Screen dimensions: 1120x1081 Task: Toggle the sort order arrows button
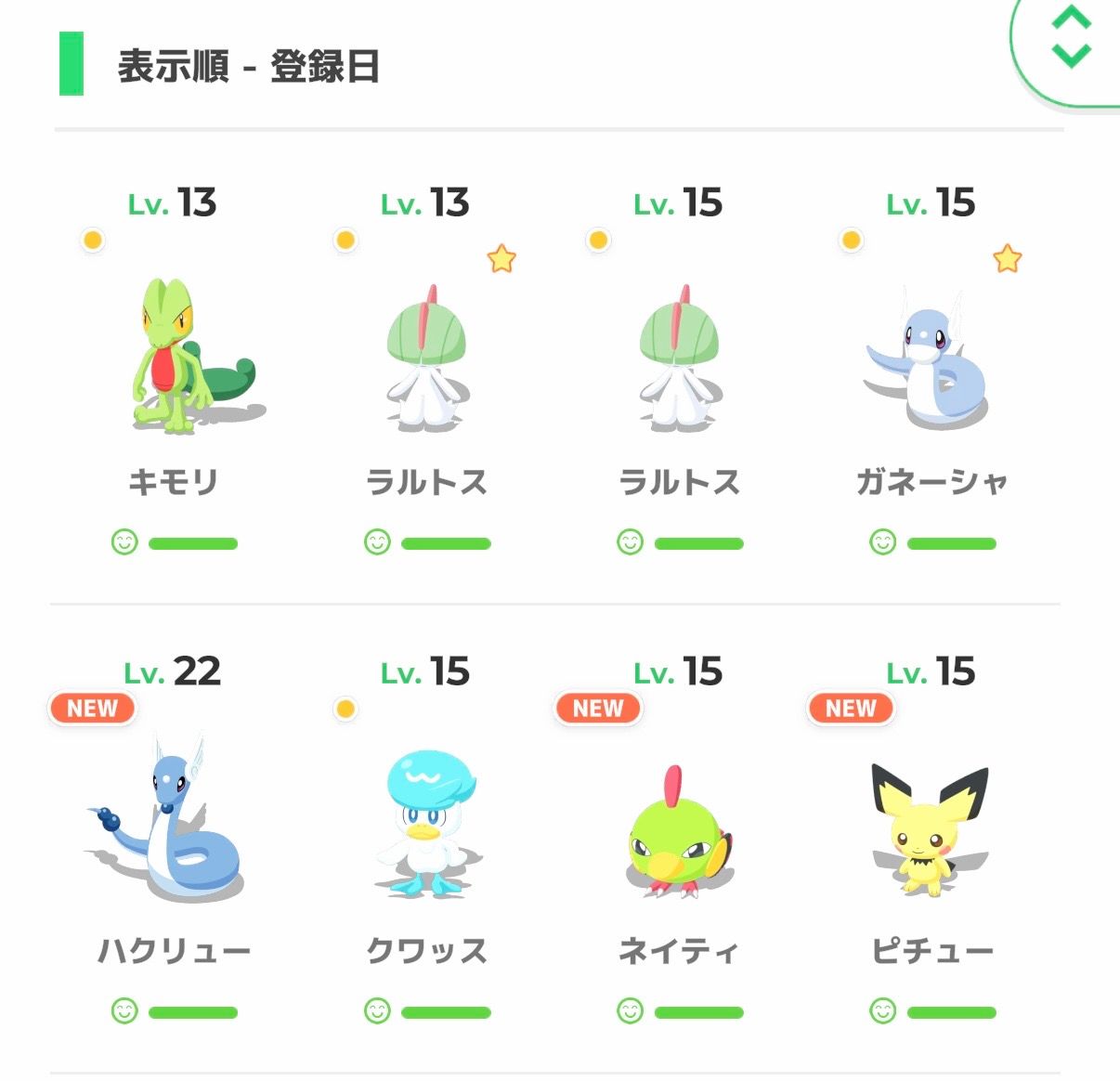1071,37
